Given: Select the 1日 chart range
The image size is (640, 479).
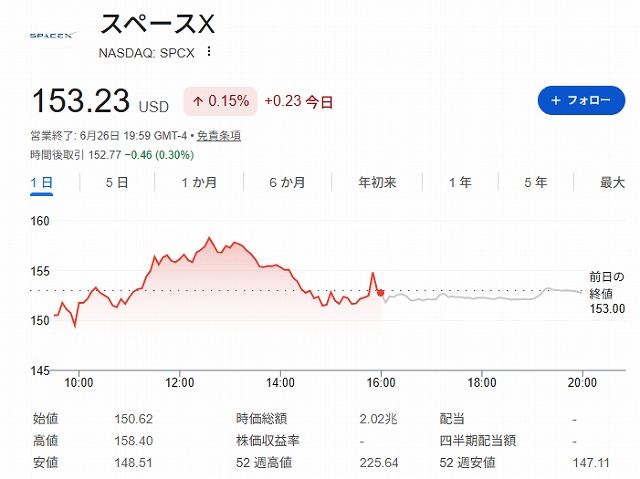Looking at the screenshot, I should pos(42,182).
